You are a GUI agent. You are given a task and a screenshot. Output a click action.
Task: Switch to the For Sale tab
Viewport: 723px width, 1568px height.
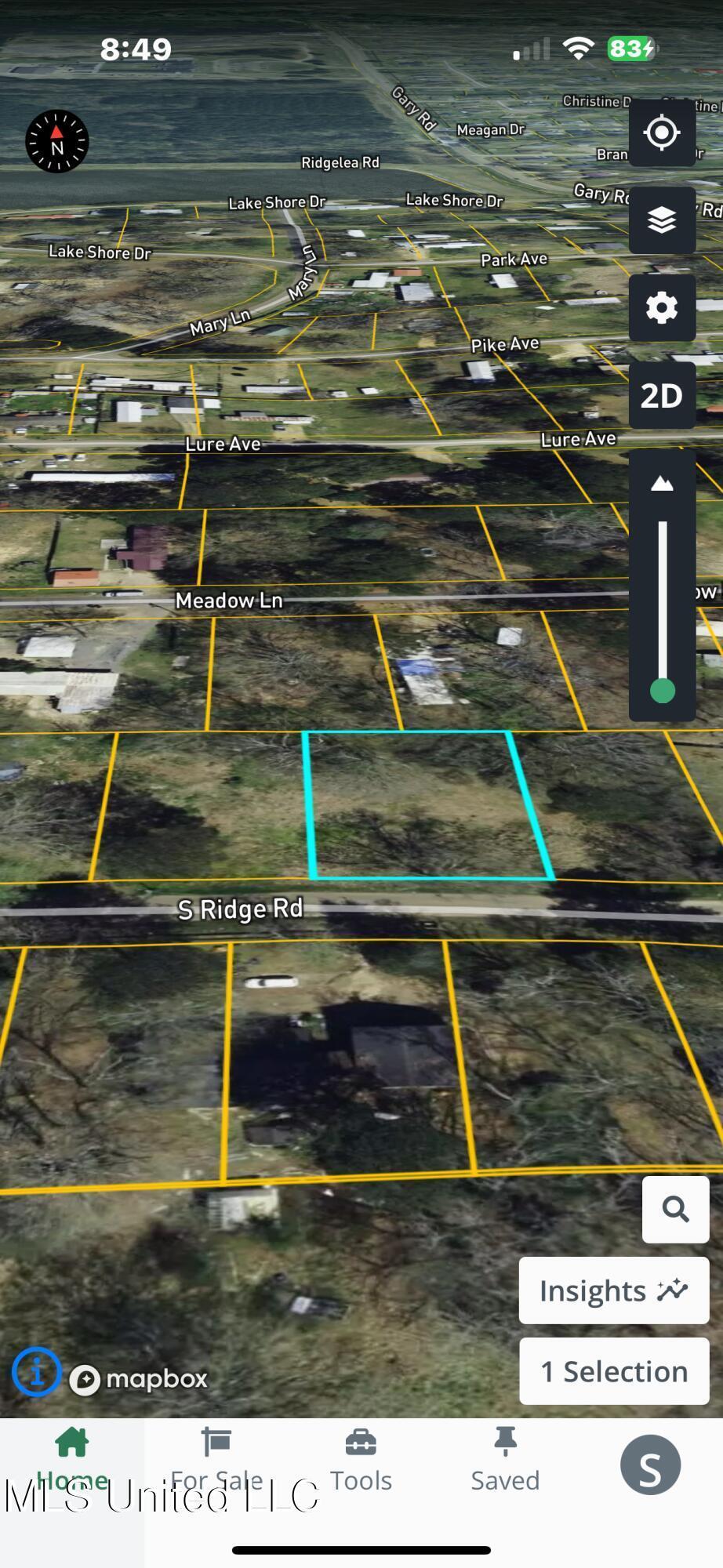click(216, 1461)
